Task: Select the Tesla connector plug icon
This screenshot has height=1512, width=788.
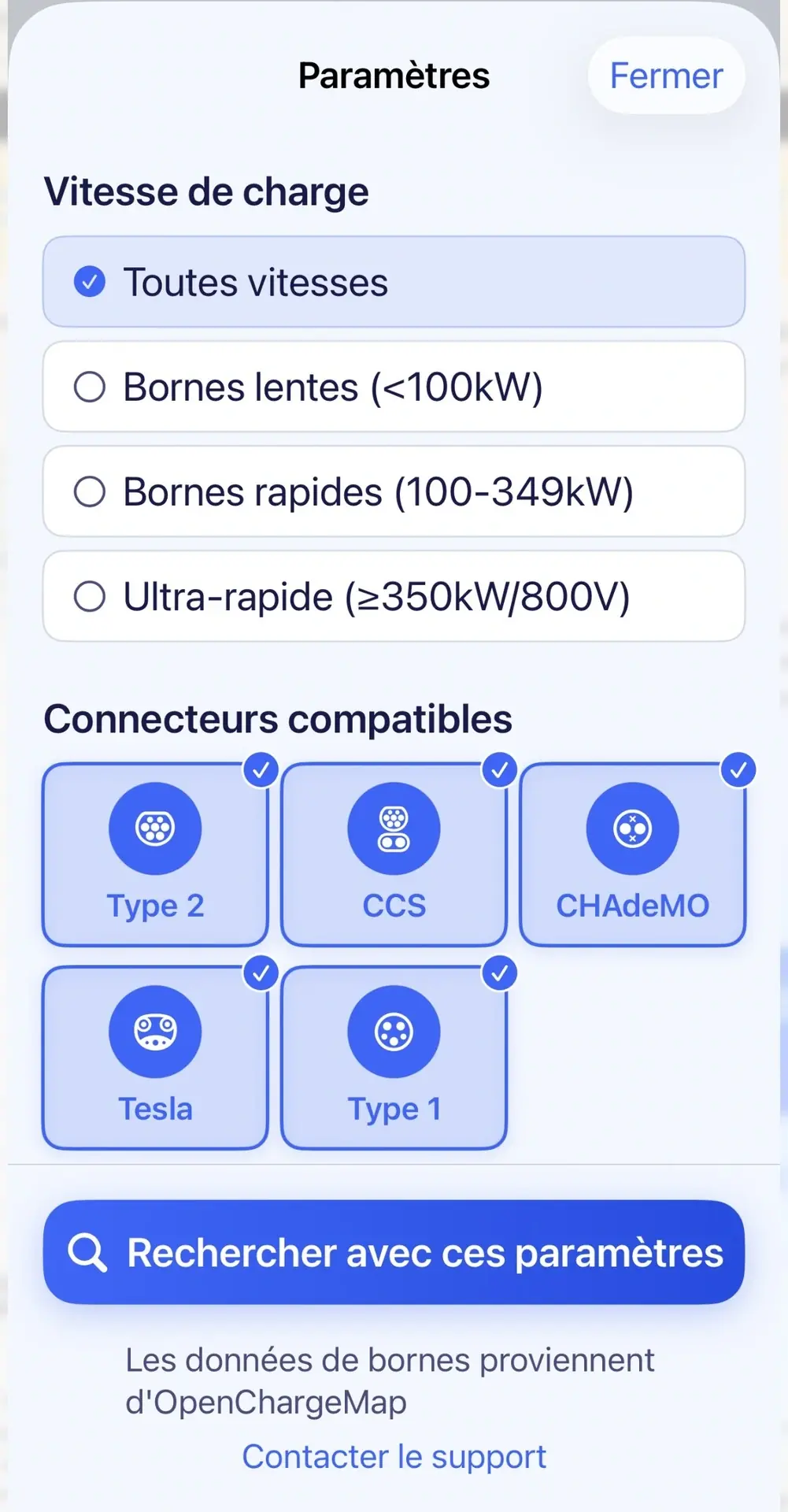Action: [155, 1031]
